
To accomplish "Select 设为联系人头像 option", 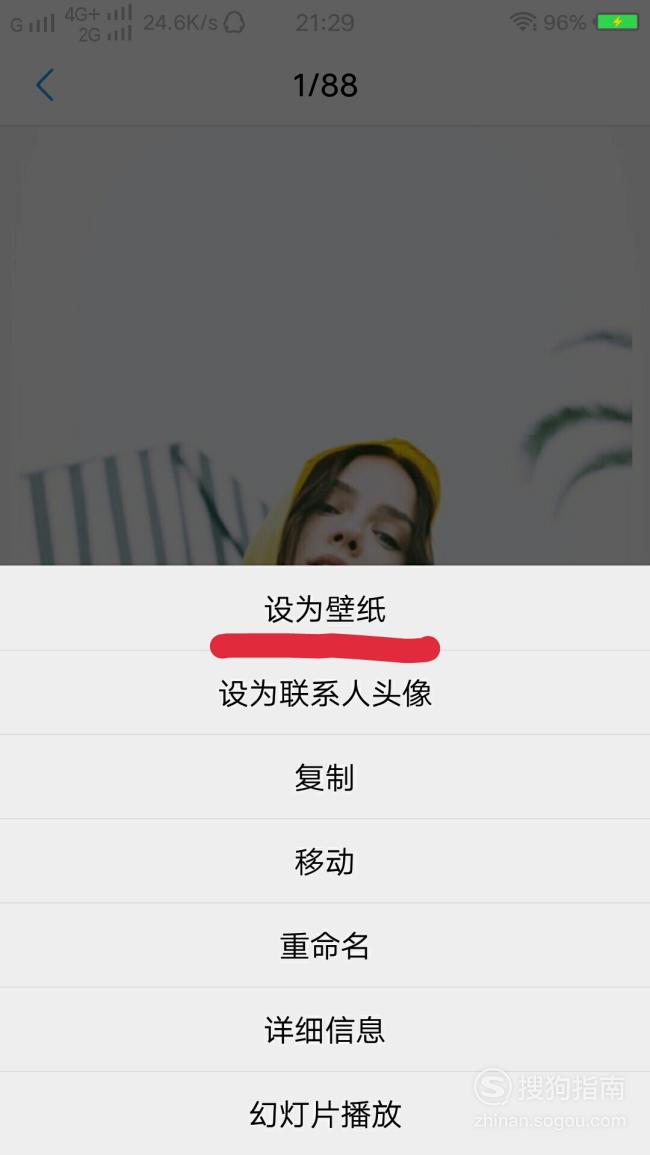I will click(325, 693).
